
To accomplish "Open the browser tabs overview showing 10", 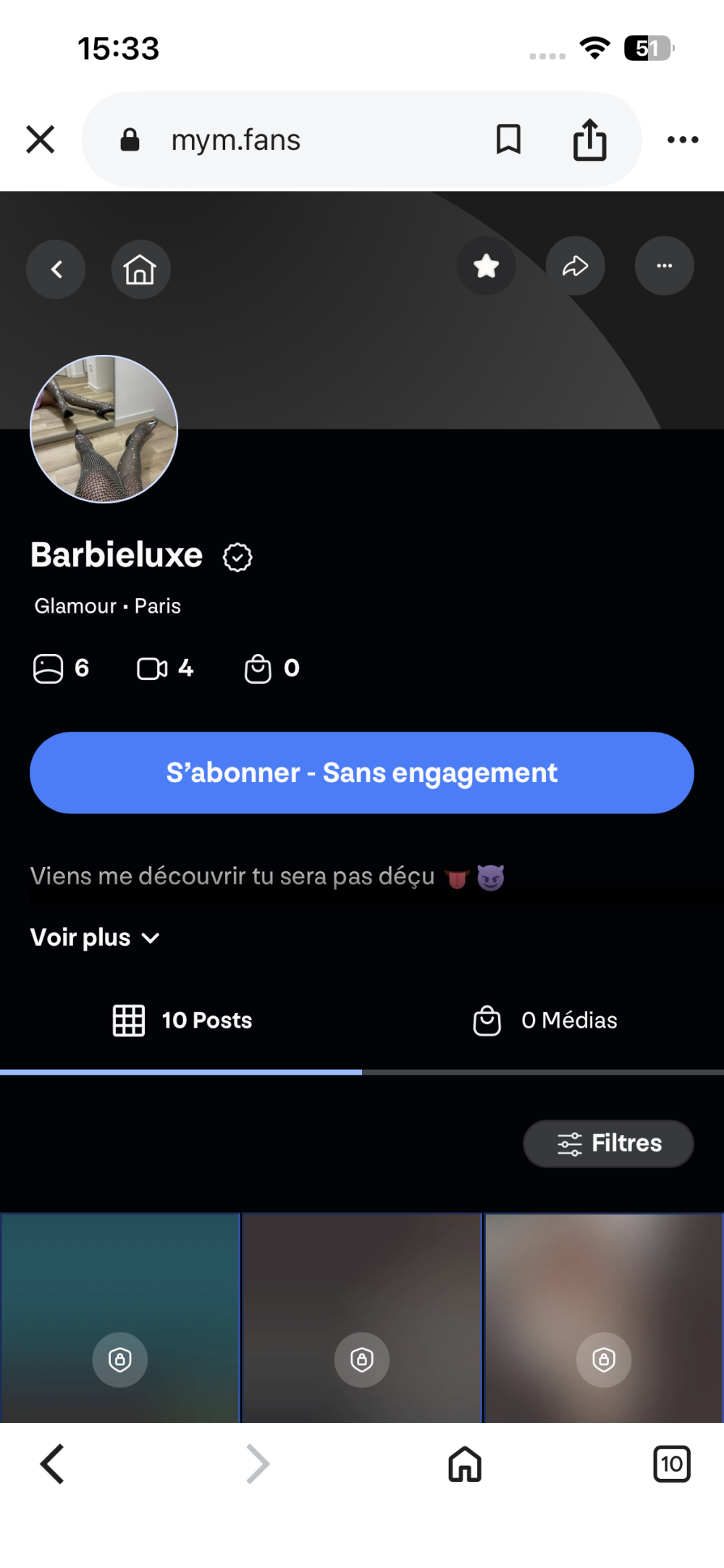I will 671,1464.
